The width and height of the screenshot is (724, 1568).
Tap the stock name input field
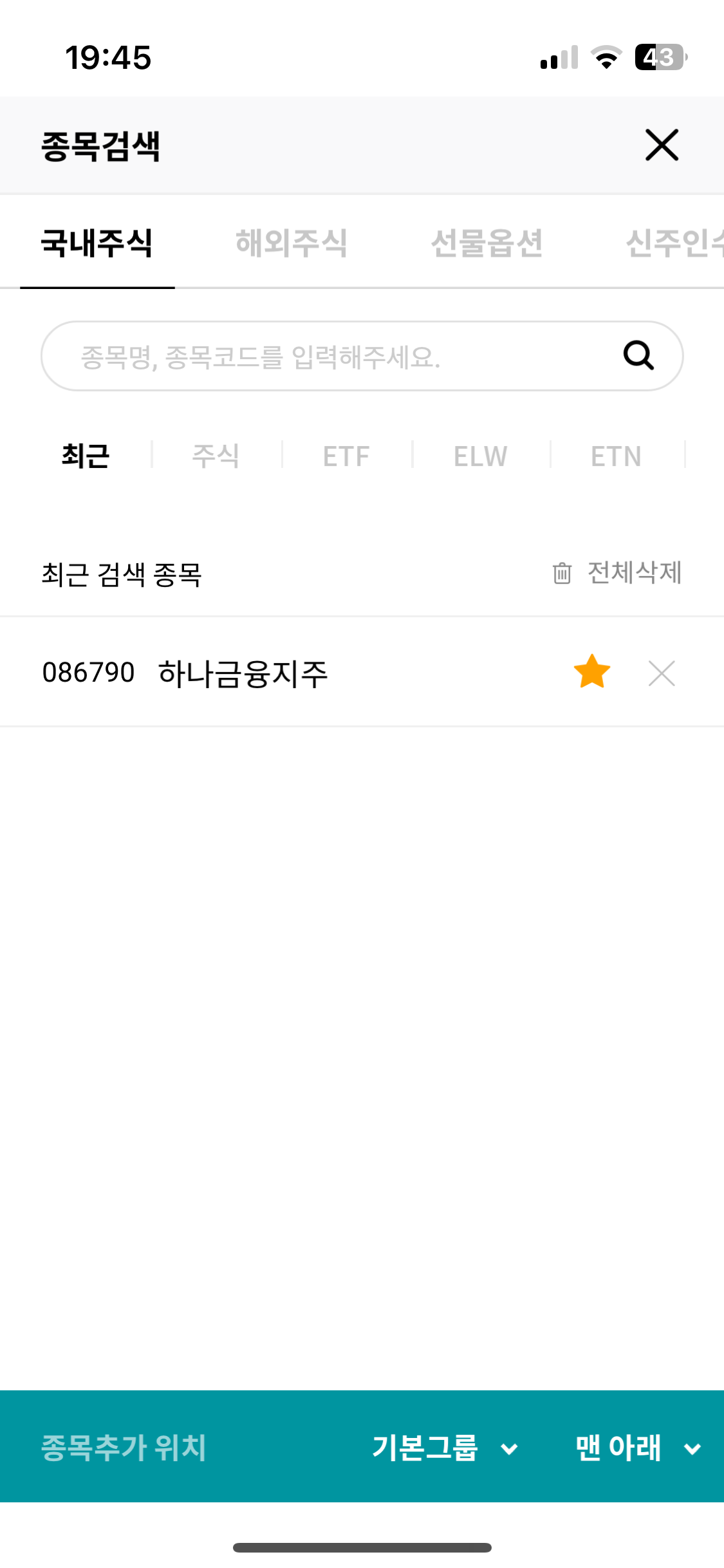(290, 355)
